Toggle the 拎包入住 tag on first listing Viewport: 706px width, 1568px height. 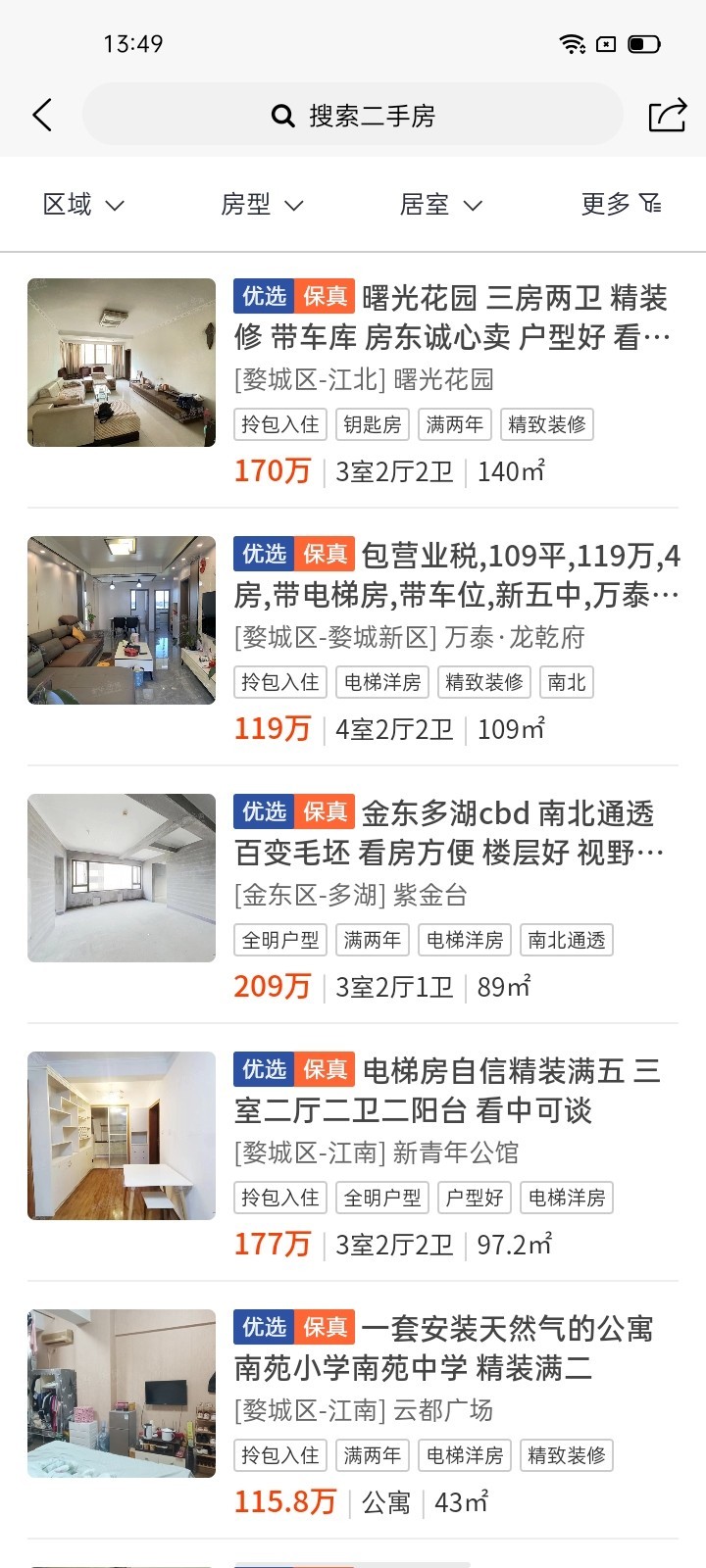(279, 424)
